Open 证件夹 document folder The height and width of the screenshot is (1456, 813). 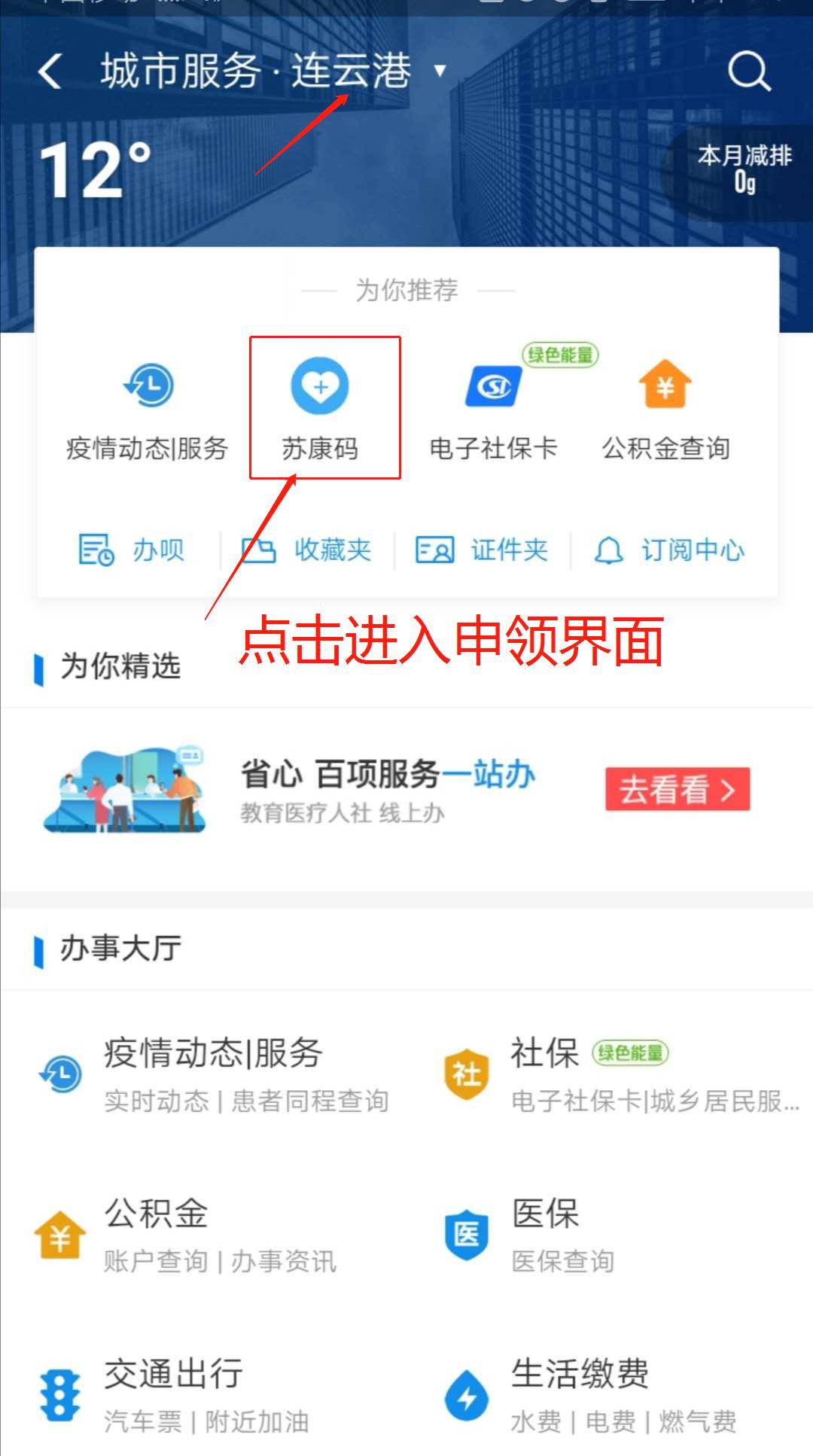tap(483, 550)
